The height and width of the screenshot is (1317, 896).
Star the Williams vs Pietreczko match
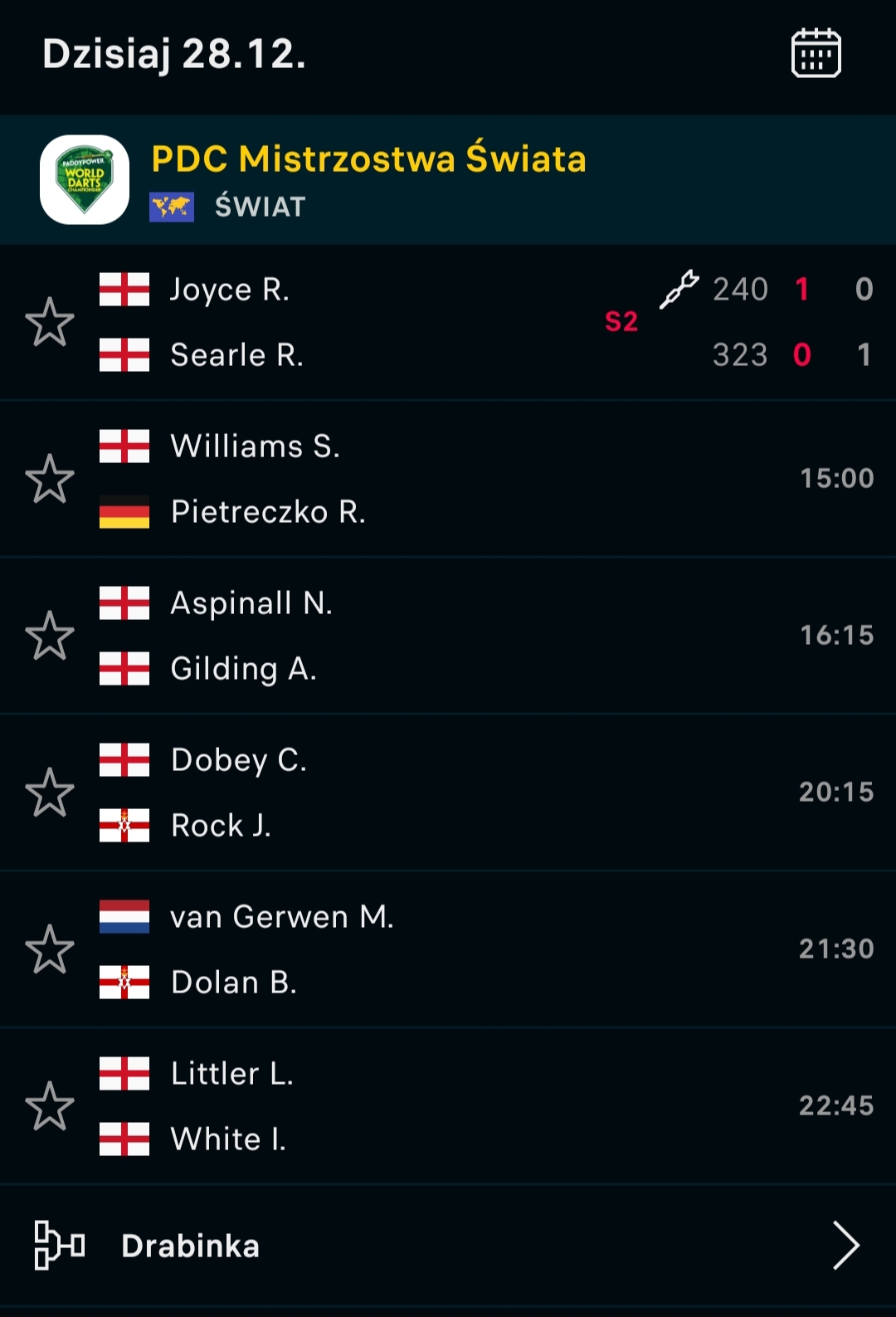[50, 479]
